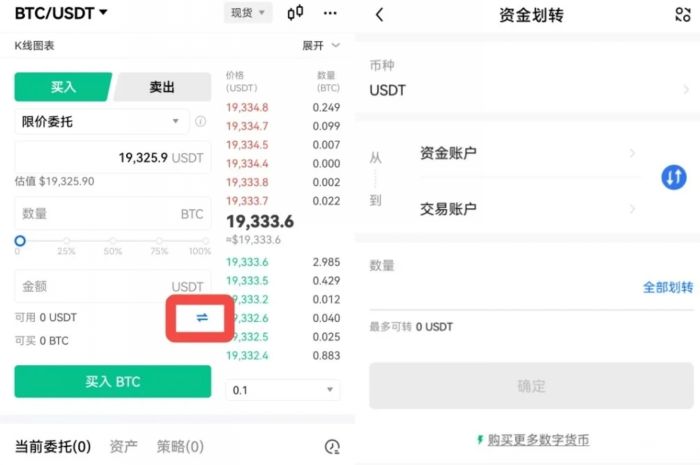The height and width of the screenshot is (465, 700).
Task: Select the USDT currency row
Action: 529,90
